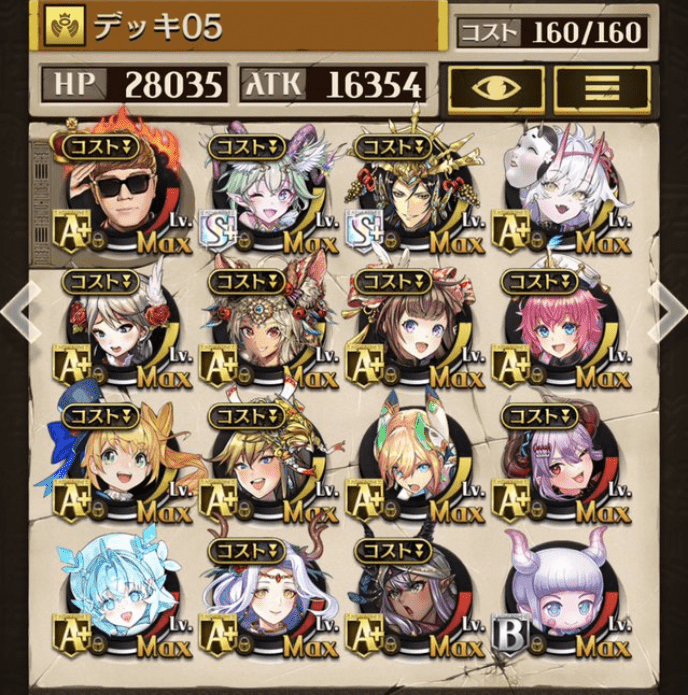Select the blonde character with blue ribbon
This screenshot has height=695, width=688.
click(115, 467)
